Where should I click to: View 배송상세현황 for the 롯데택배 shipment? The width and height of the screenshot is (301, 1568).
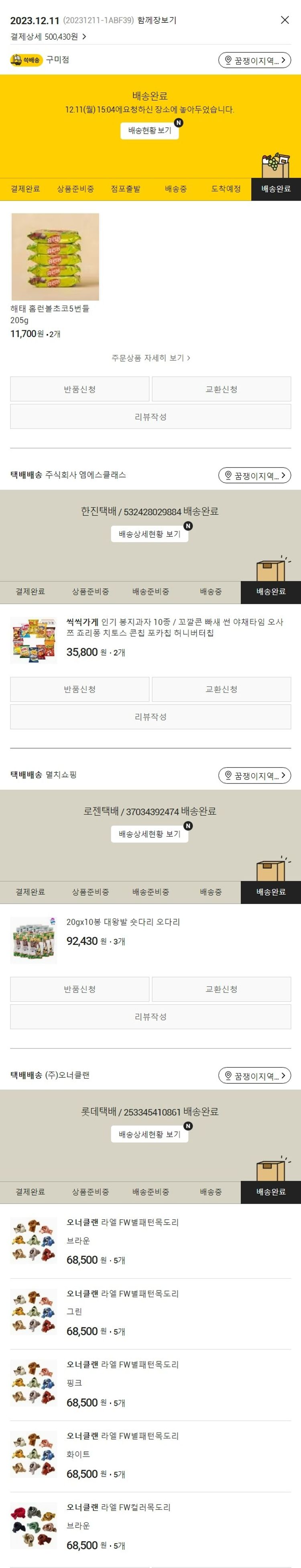click(149, 1135)
